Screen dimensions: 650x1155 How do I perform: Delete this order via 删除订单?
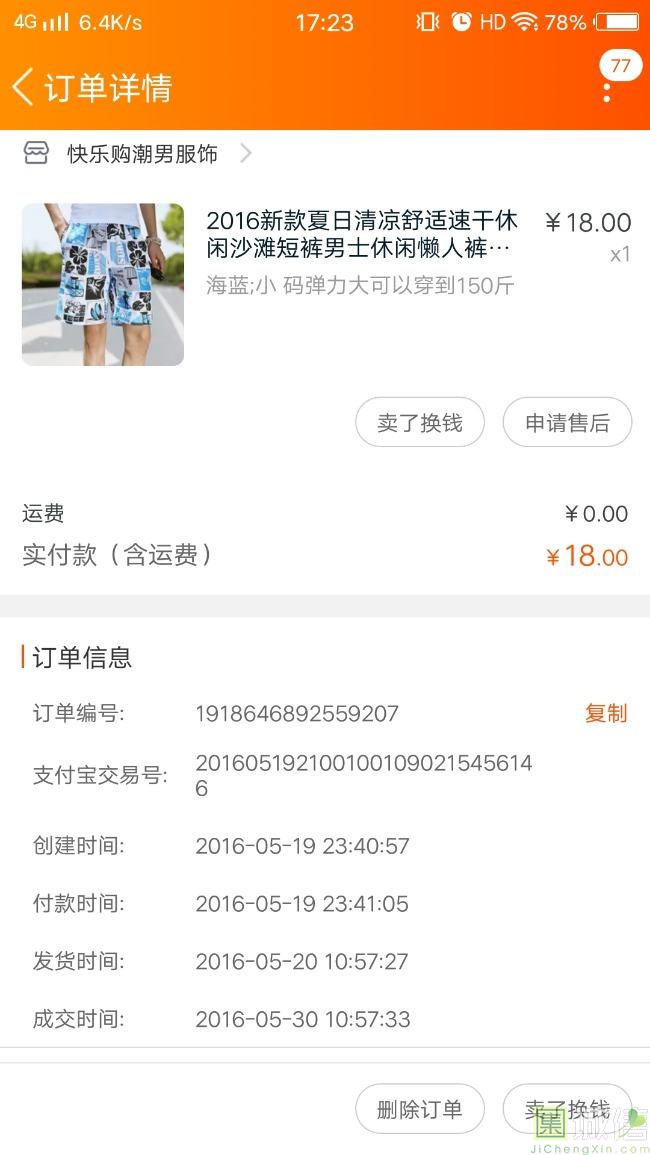(x=420, y=1109)
